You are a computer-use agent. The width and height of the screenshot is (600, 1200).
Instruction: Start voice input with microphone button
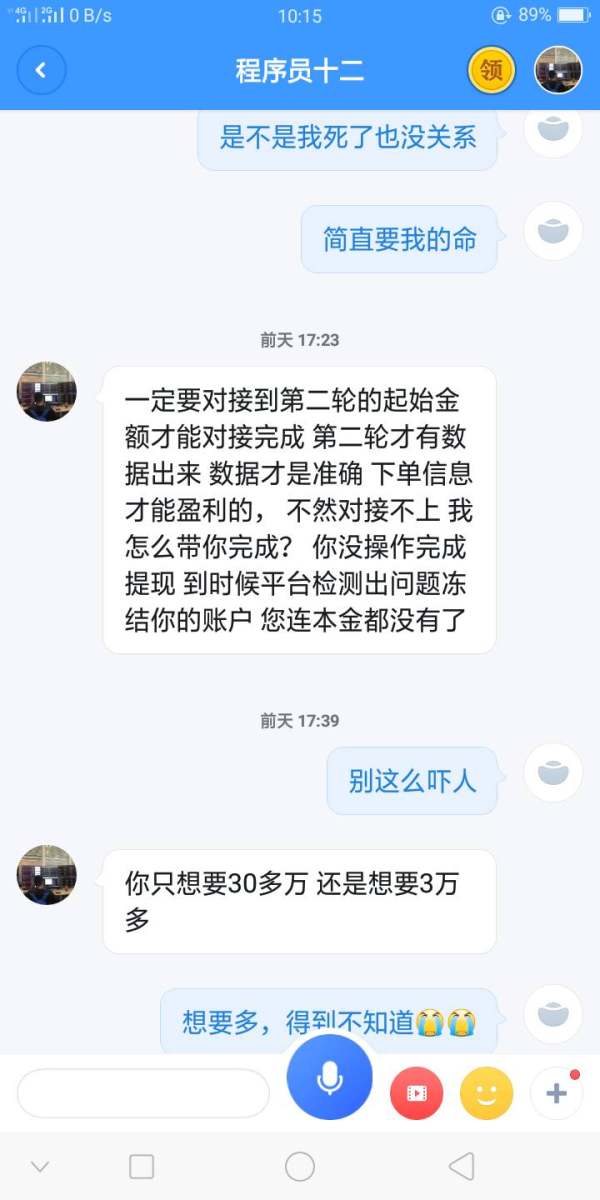click(330, 1077)
